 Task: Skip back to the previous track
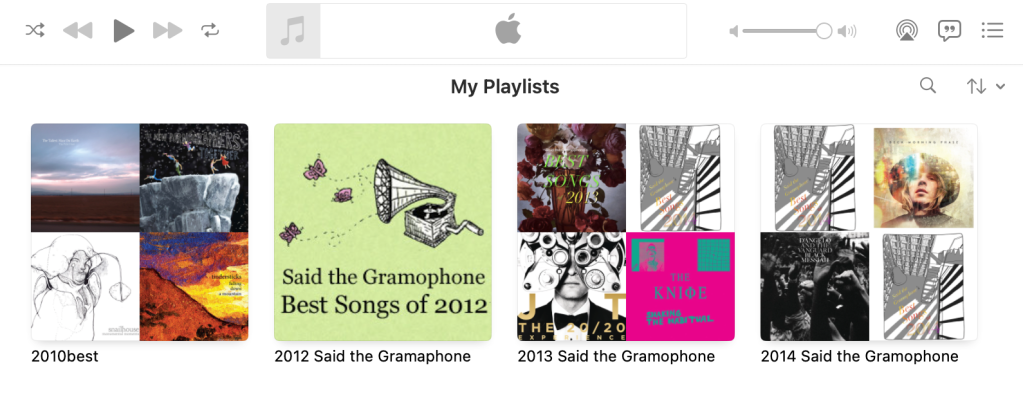point(77,30)
